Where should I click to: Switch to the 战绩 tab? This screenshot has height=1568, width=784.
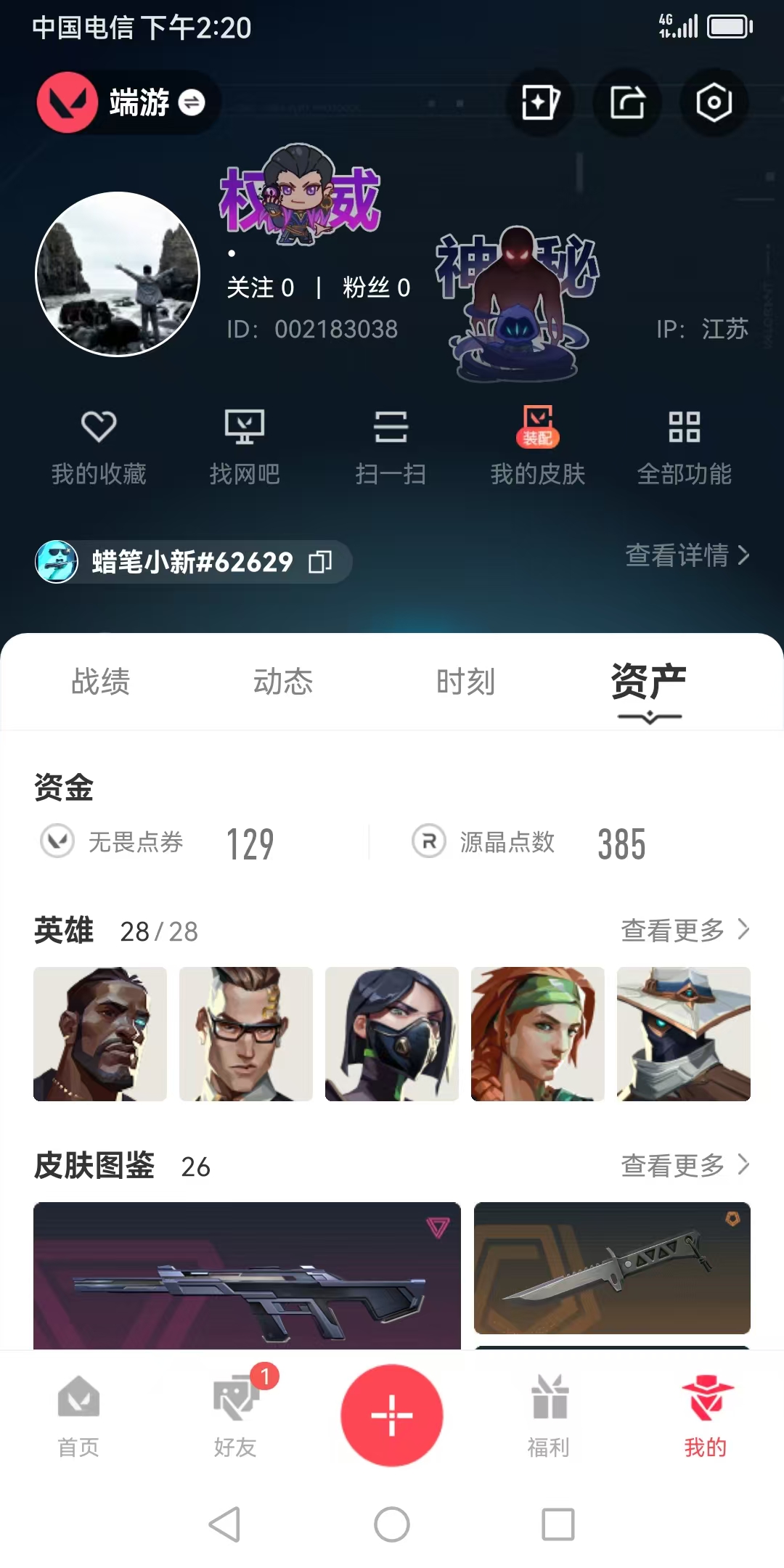(101, 682)
